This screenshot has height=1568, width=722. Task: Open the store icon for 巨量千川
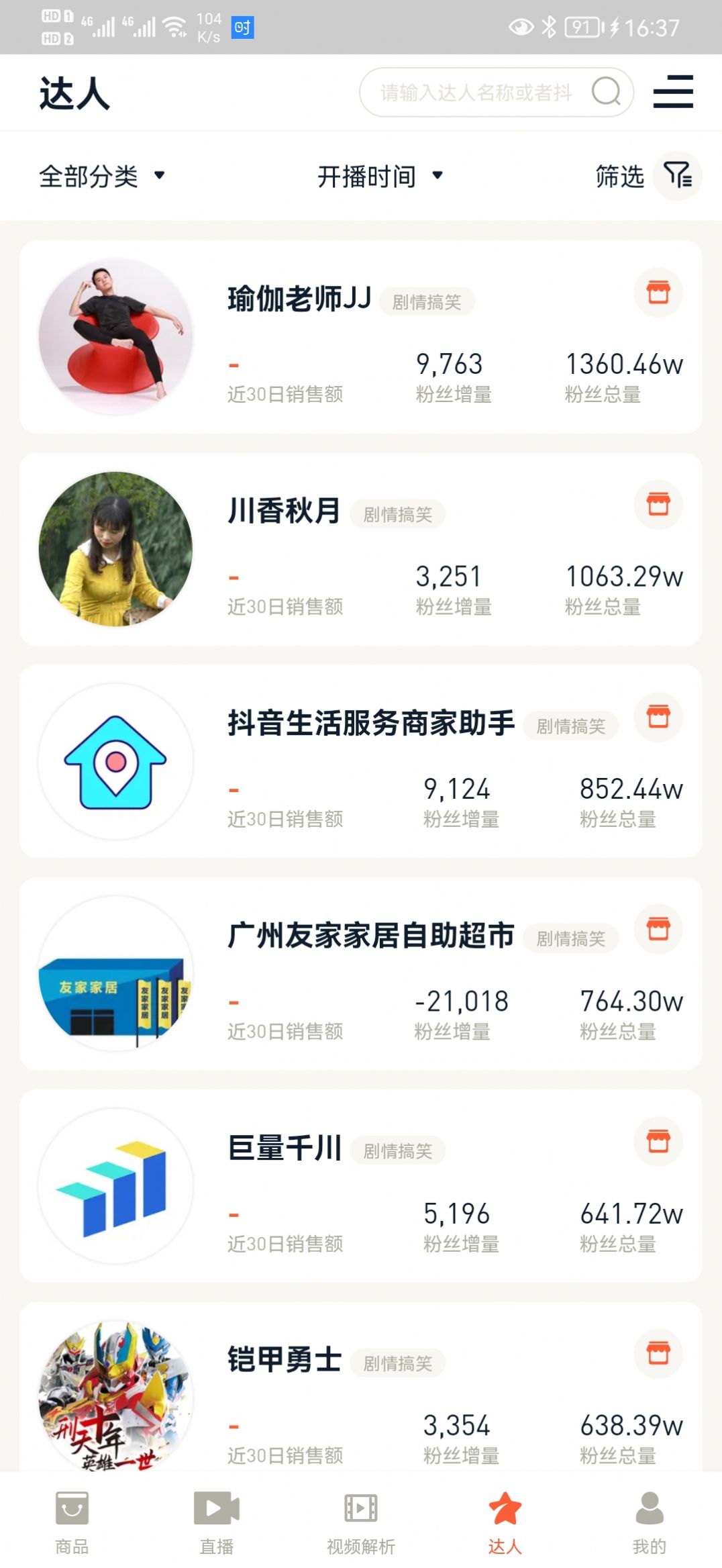coord(658,1142)
